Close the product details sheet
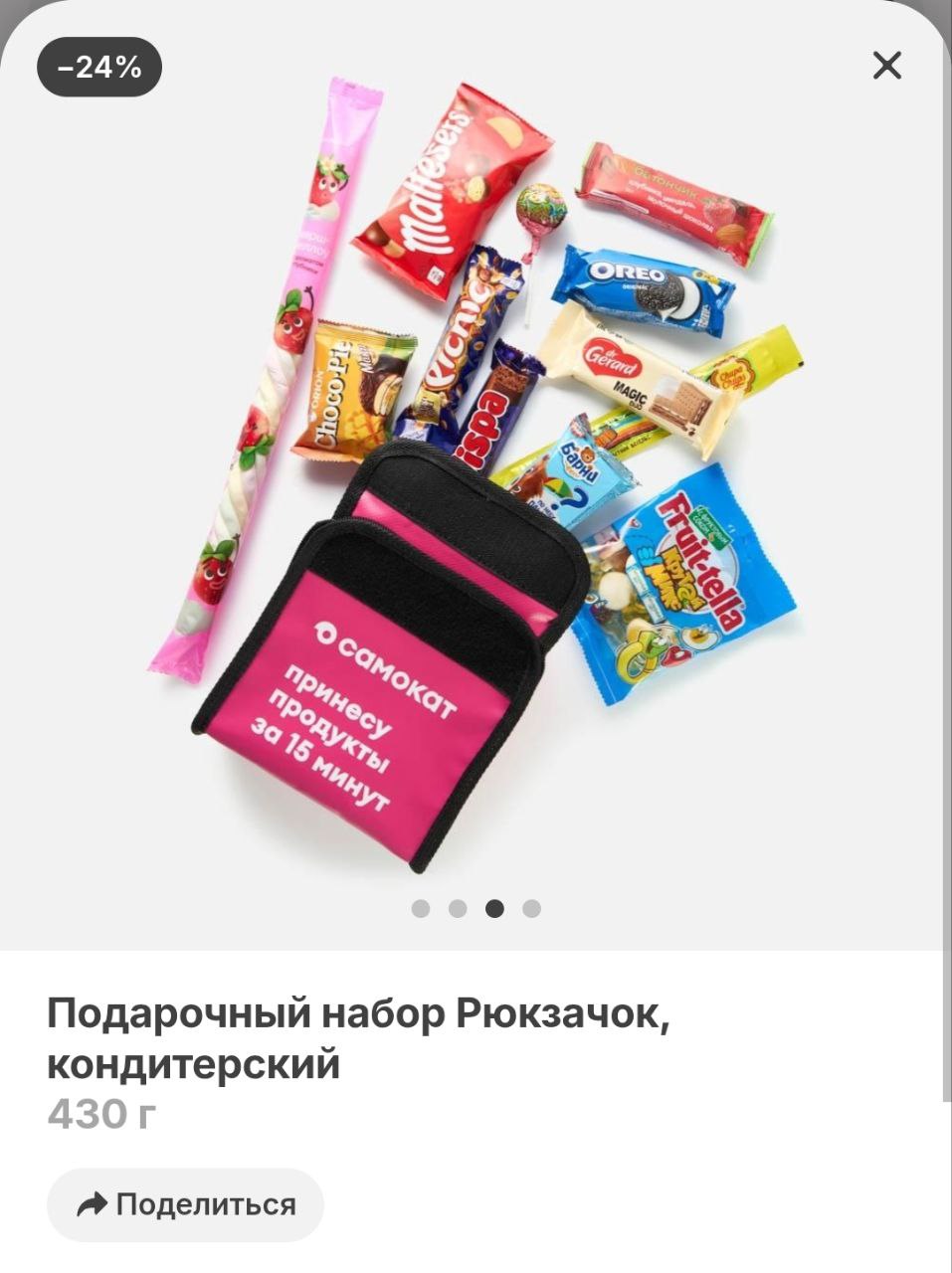952x1273 pixels. pos(886,66)
